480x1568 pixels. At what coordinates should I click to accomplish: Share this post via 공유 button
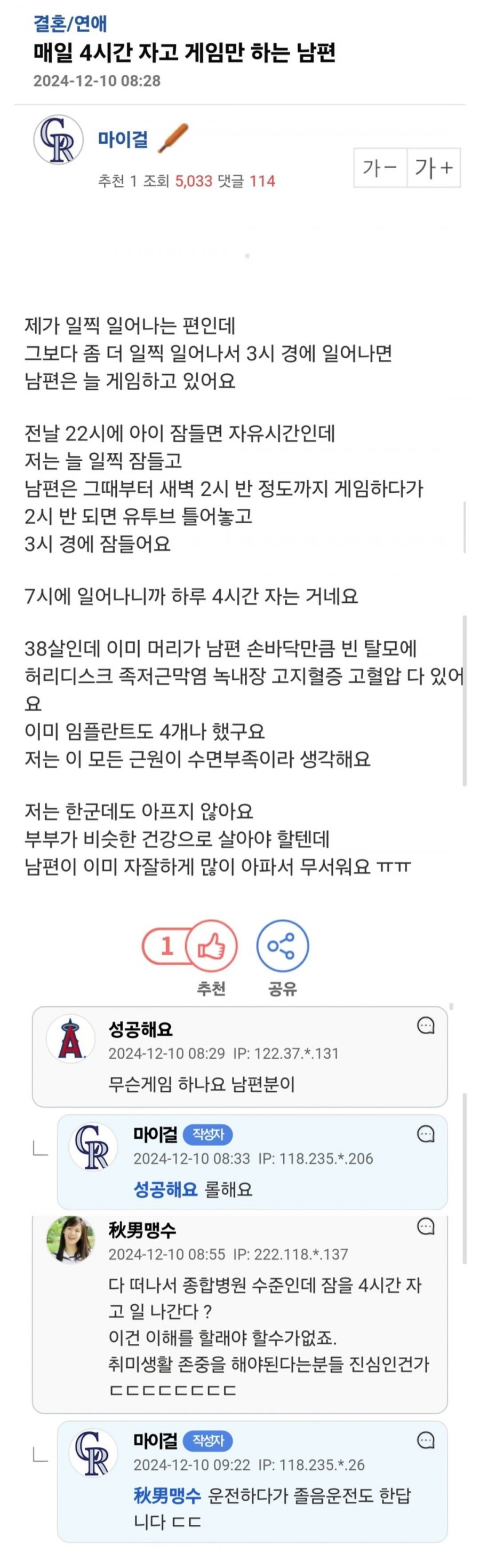tap(282, 947)
